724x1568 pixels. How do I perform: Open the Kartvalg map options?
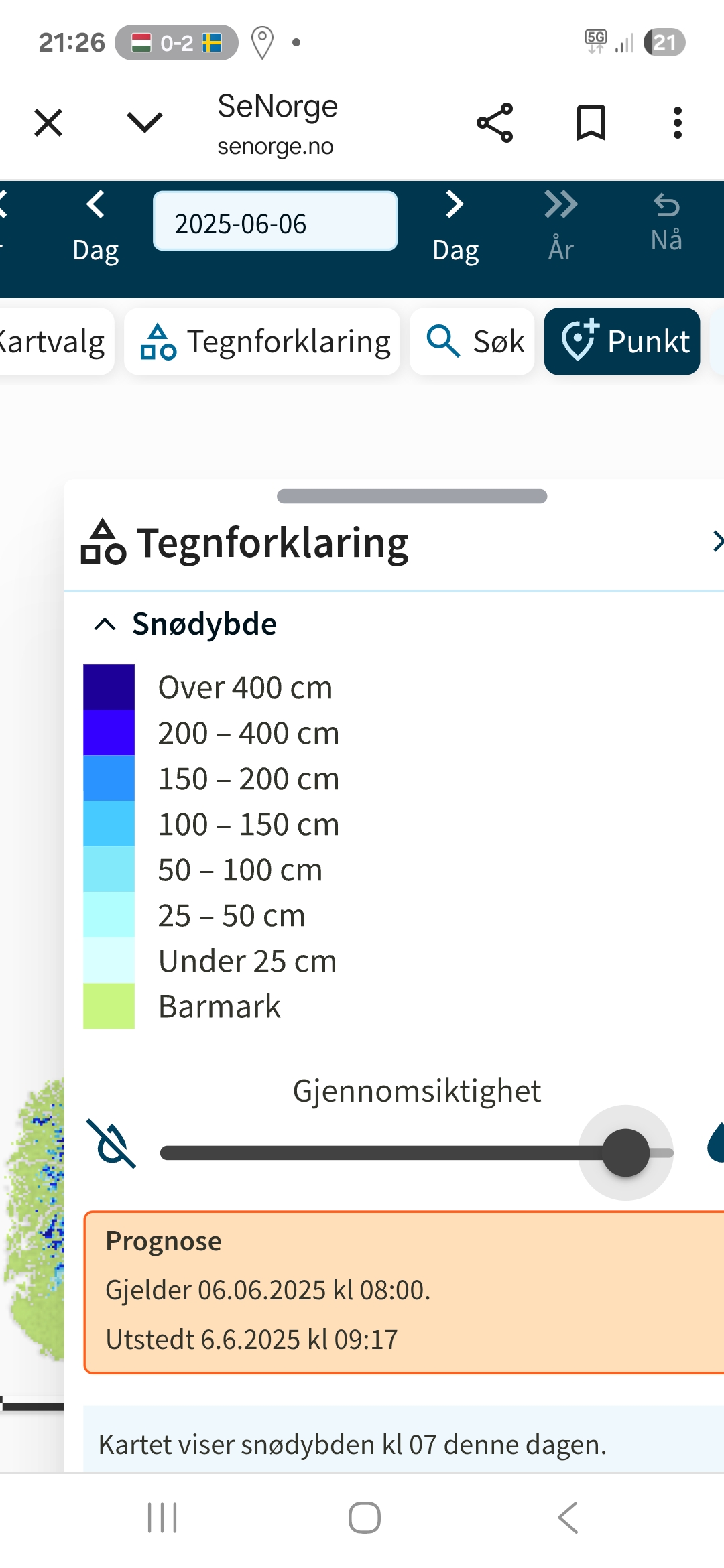point(54,342)
